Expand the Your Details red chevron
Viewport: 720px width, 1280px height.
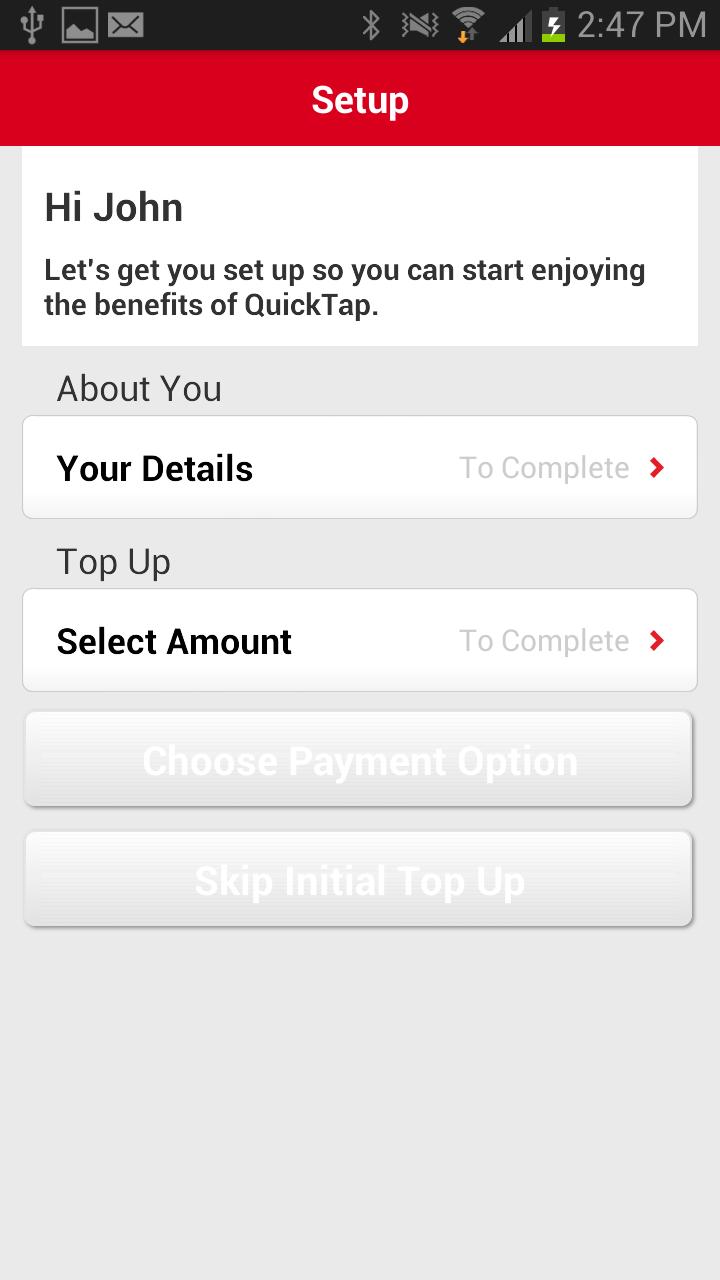point(657,467)
